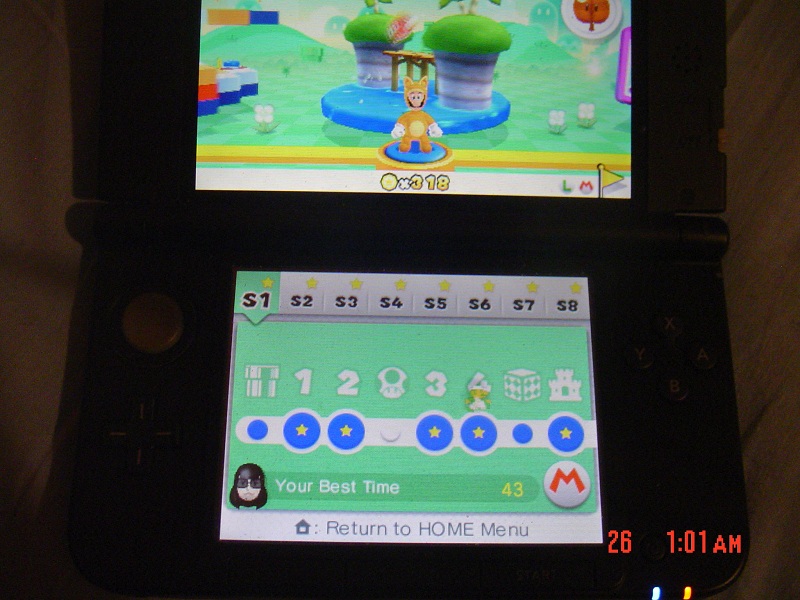Go to the S6 world tab
The width and height of the screenshot is (800, 600).
click(479, 302)
